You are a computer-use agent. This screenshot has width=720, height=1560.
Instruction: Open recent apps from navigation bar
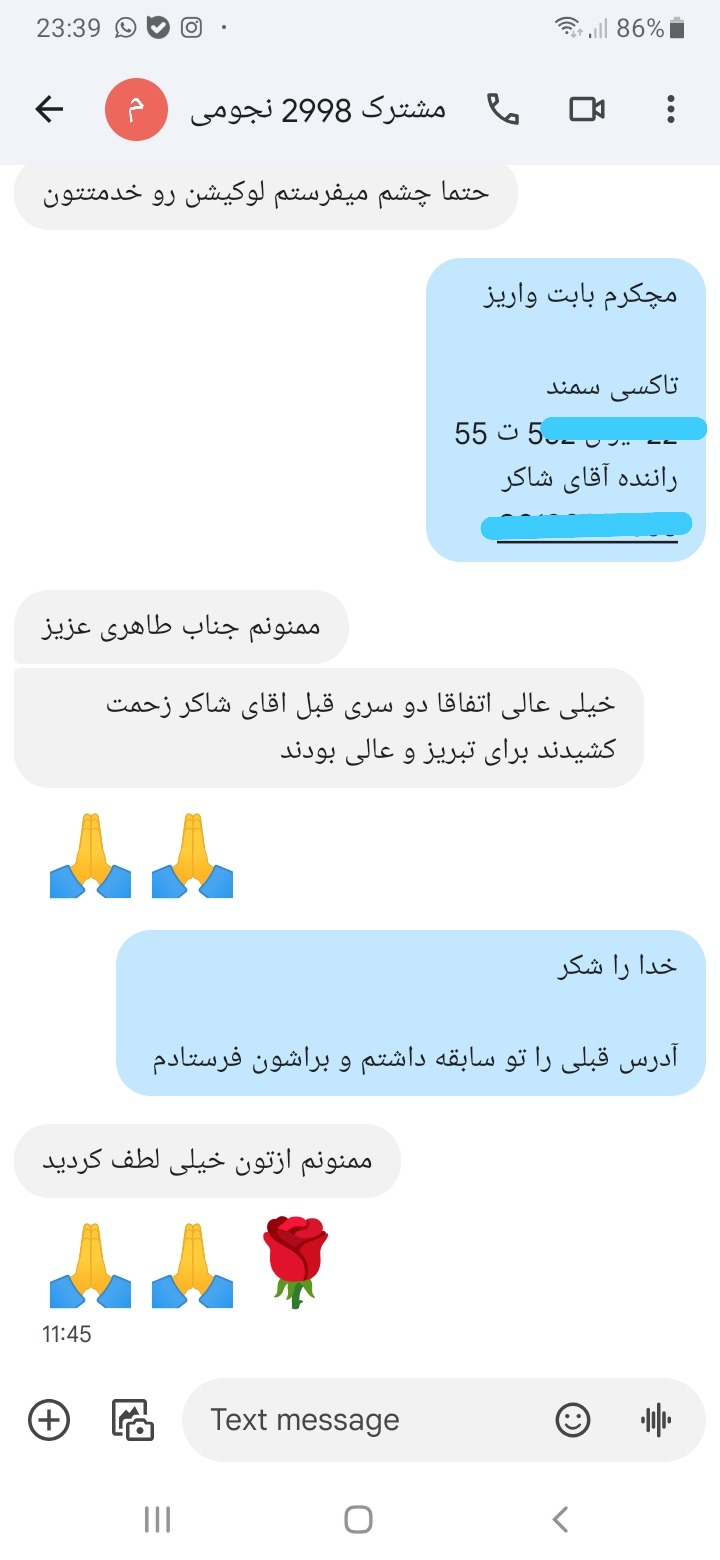157,1520
